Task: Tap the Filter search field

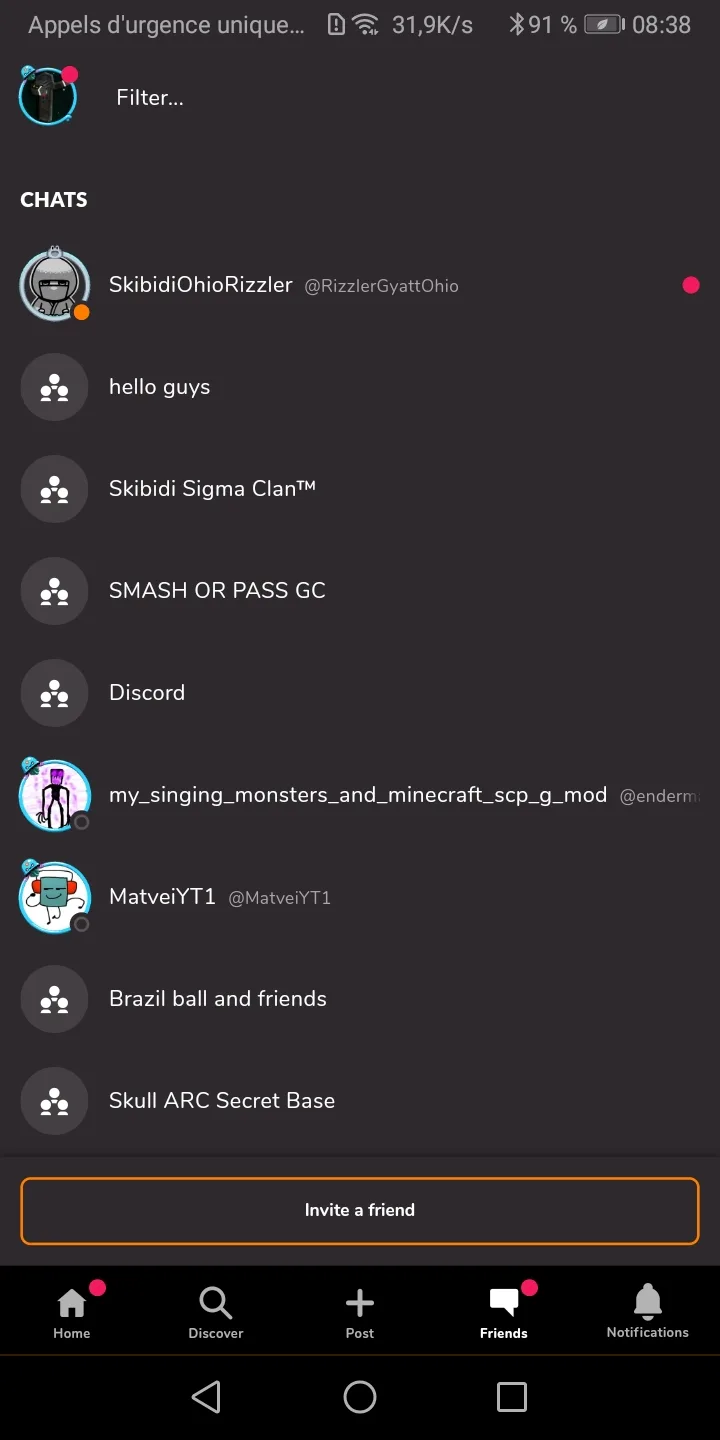Action: point(300,98)
